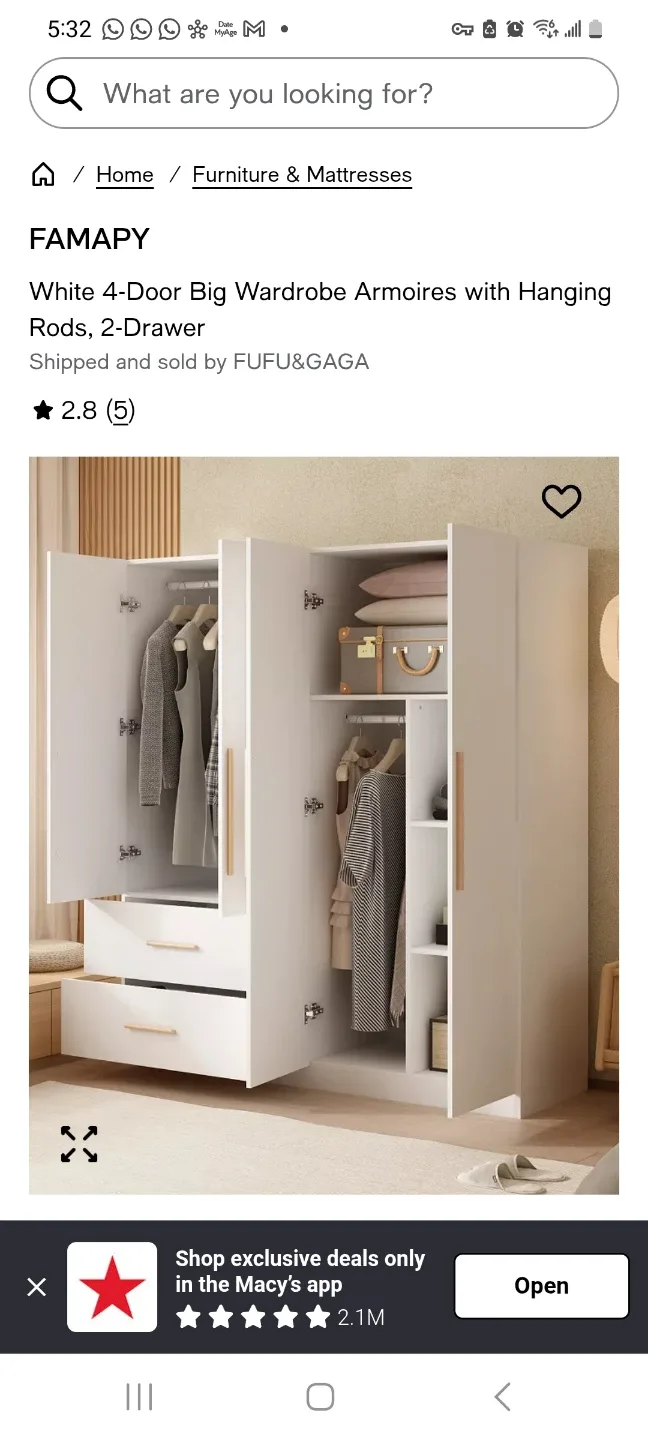
Task: Show recent apps from the navigation bar
Action: pyautogui.click(x=139, y=1397)
